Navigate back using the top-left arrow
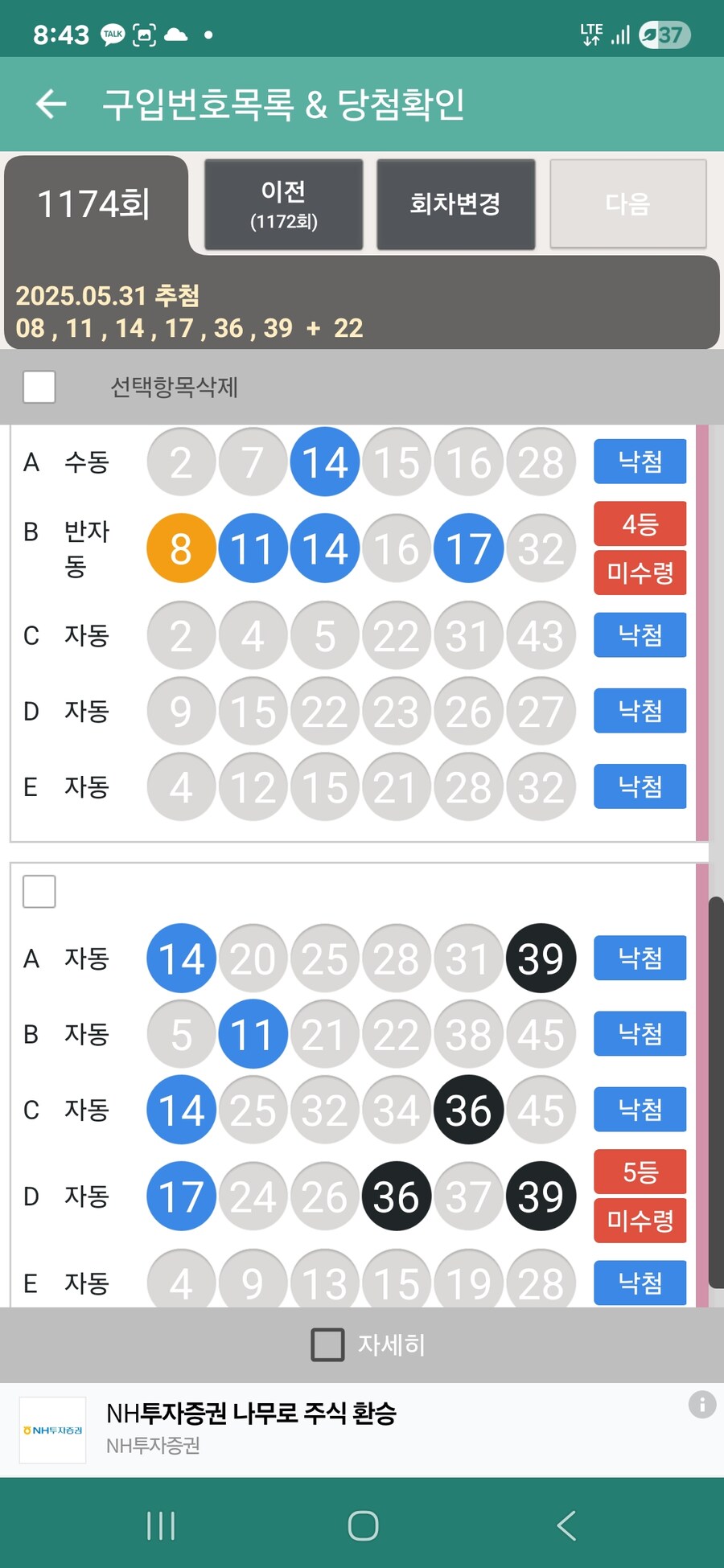 coord(50,105)
